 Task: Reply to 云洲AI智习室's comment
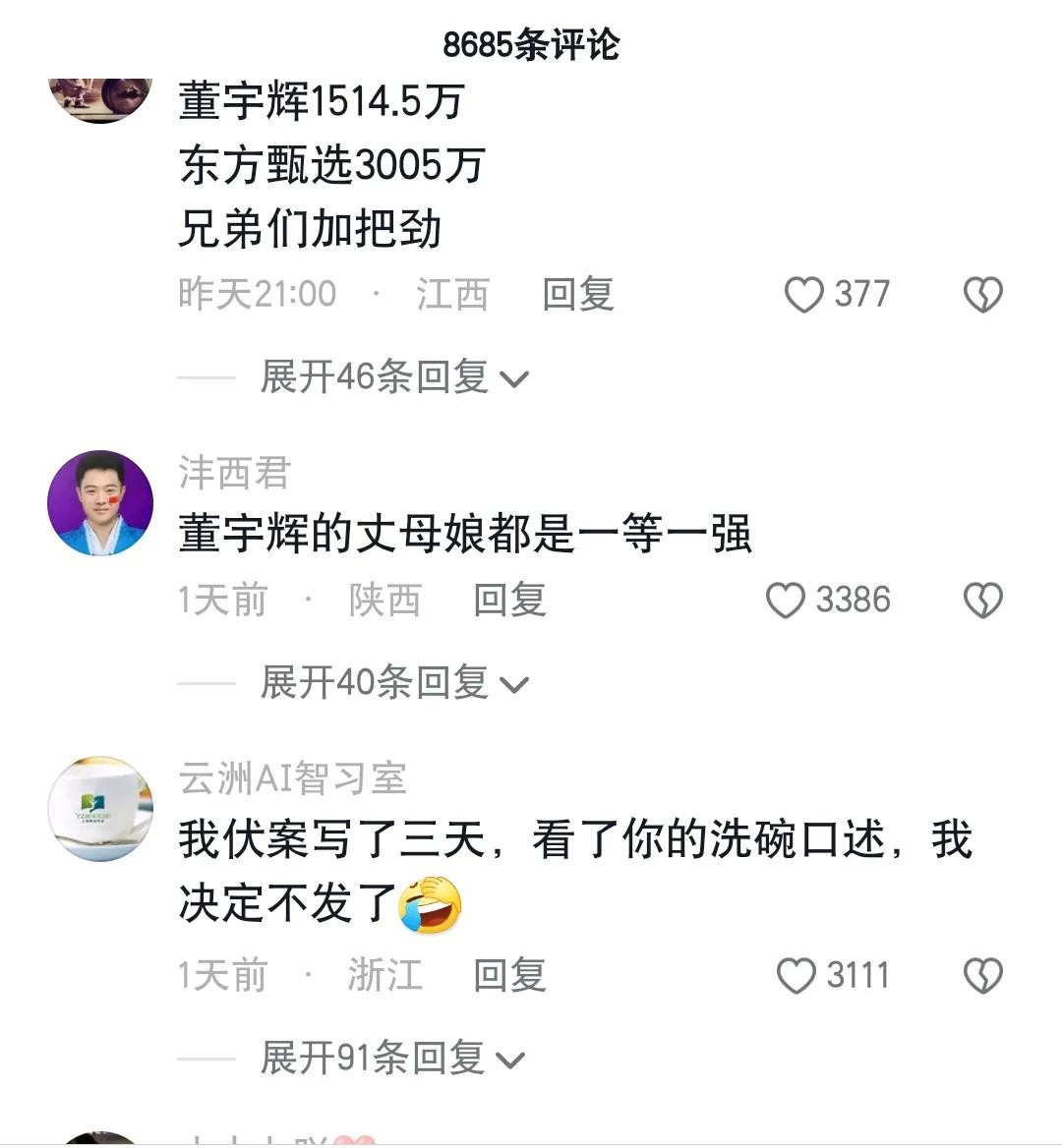tap(509, 976)
